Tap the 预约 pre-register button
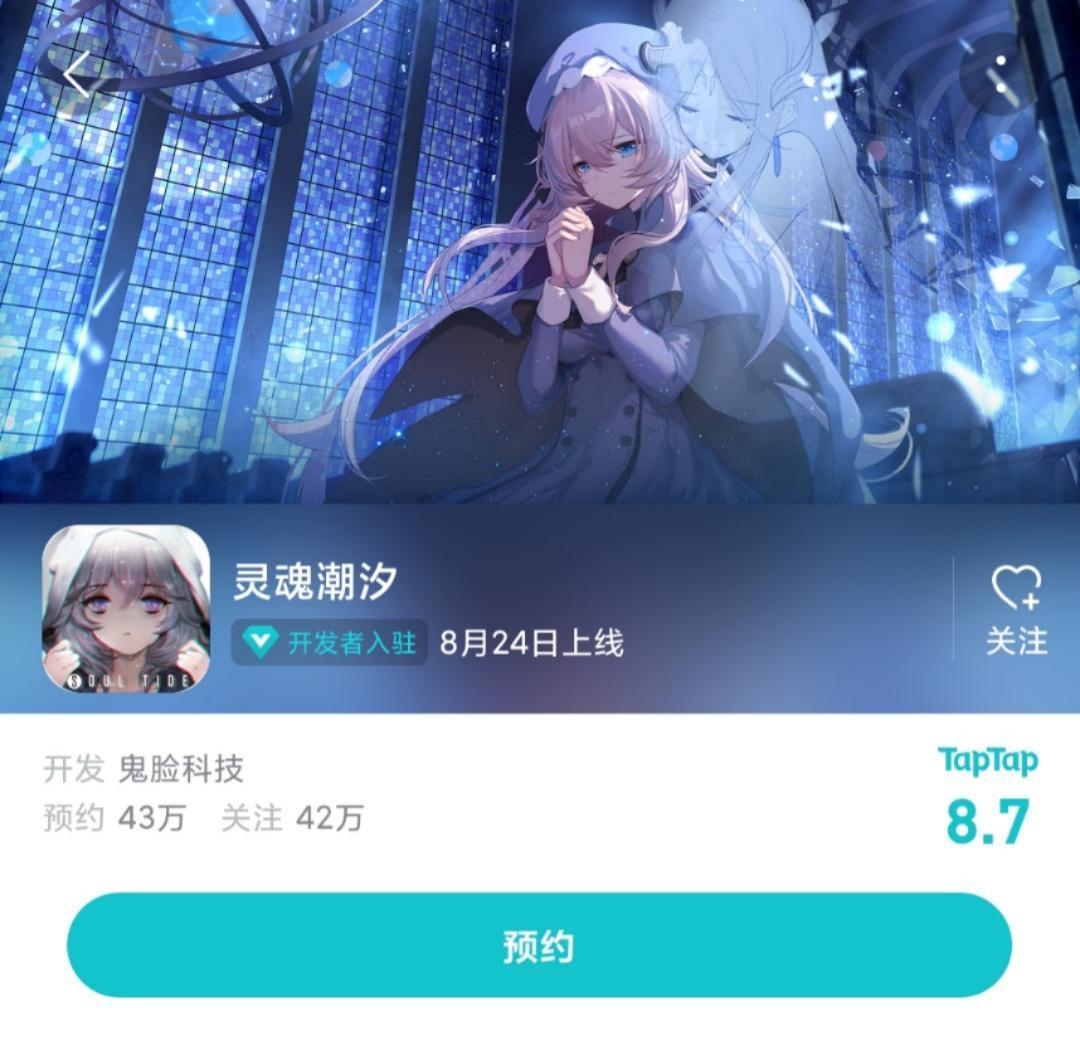 pos(539,945)
